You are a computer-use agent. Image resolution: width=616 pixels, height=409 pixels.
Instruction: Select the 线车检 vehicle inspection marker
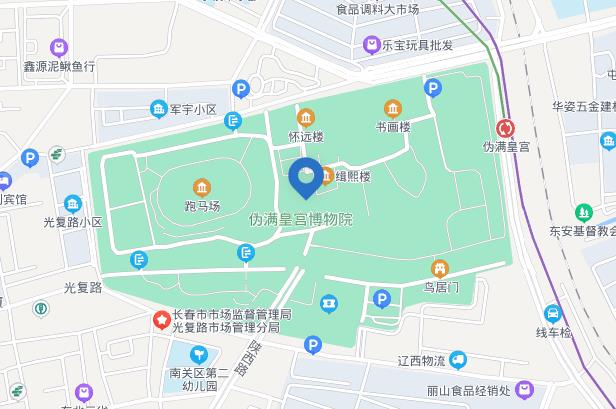(x=553, y=315)
